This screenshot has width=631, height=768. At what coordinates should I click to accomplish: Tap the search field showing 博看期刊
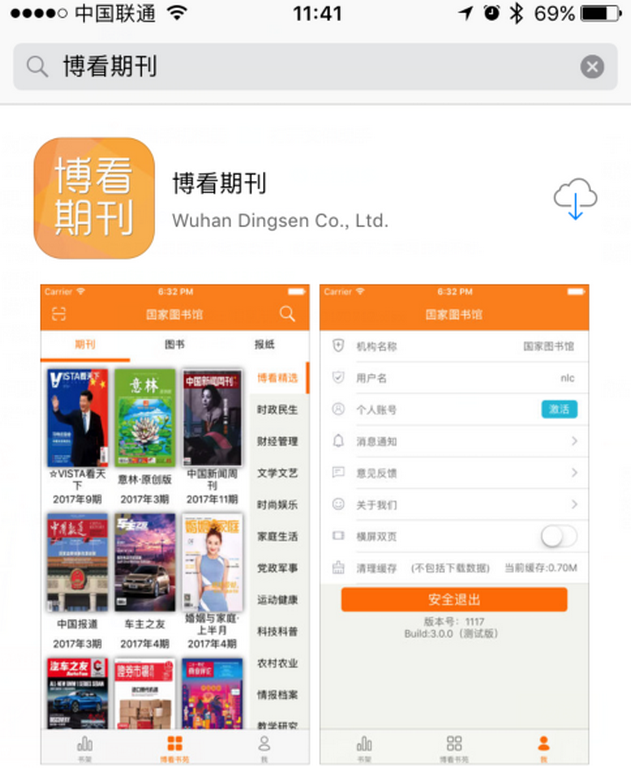tap(300, 67)
